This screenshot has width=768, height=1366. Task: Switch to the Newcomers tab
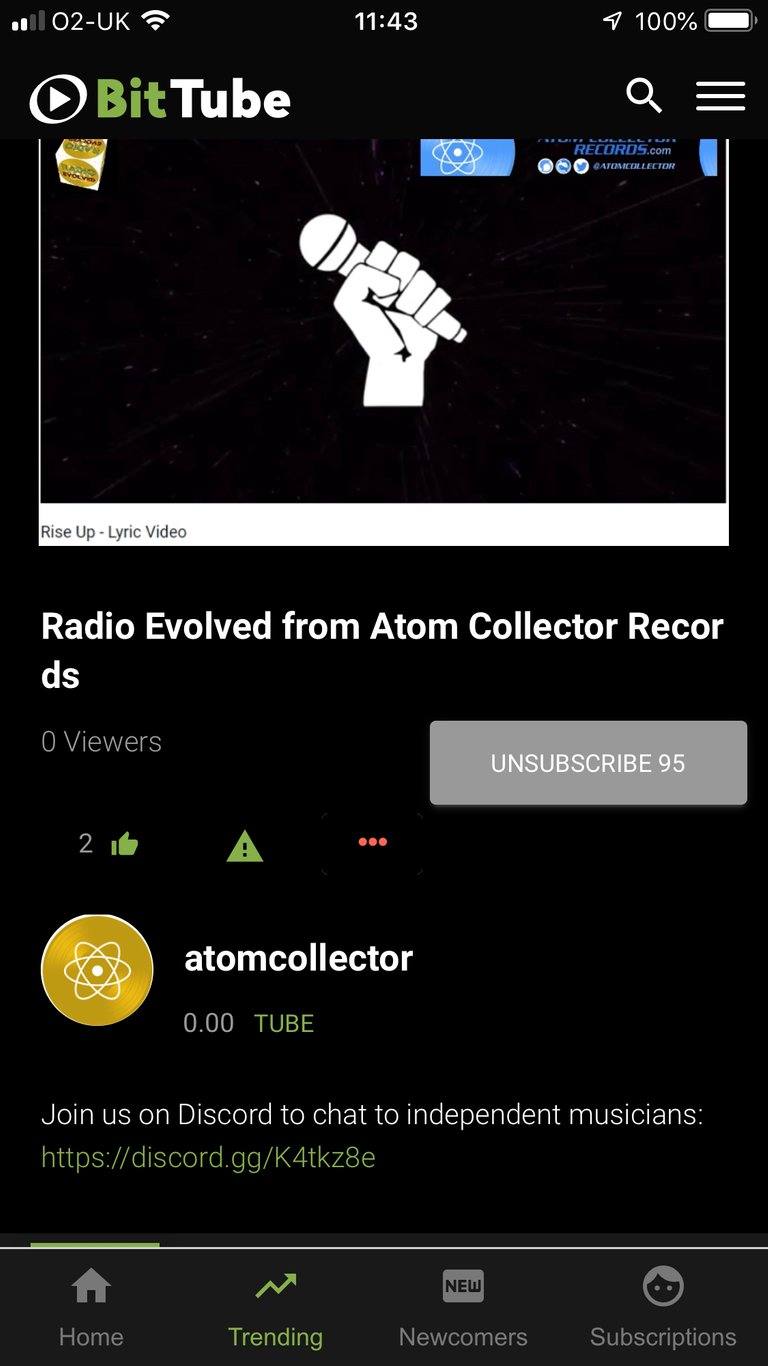(463, 1308)
